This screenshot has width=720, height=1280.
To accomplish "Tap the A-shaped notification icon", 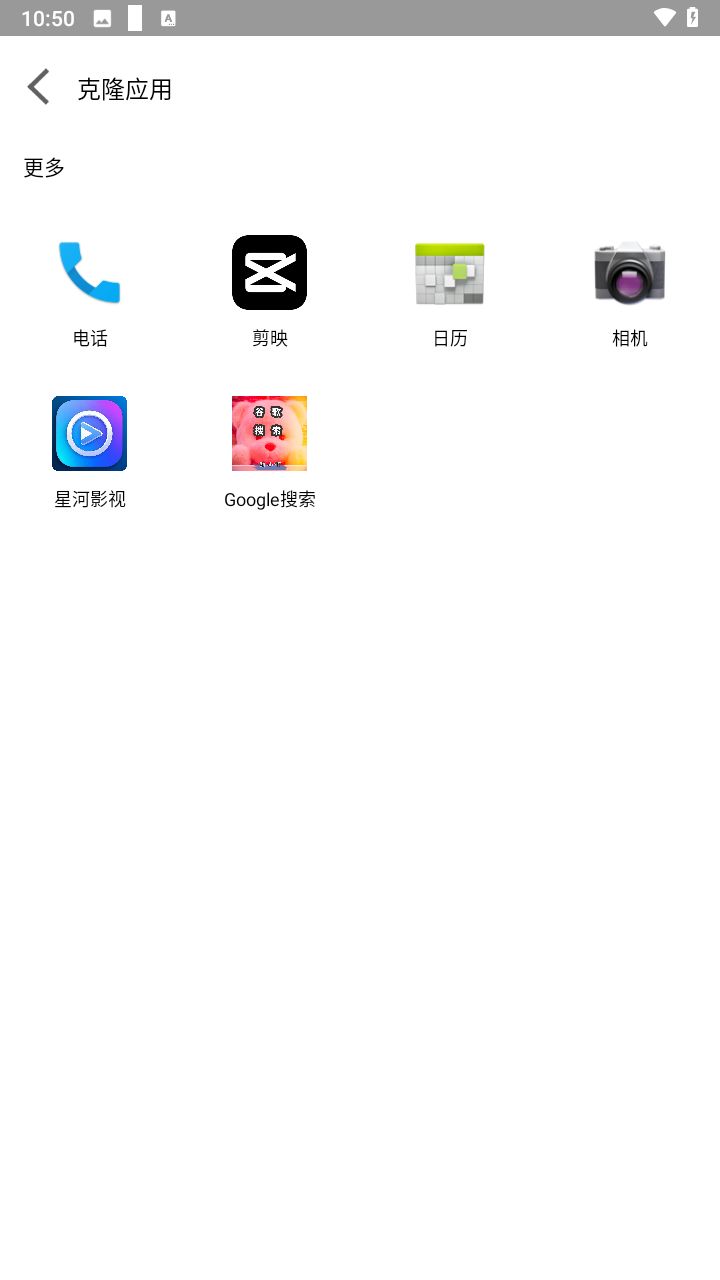I will [x=168, y=17].
